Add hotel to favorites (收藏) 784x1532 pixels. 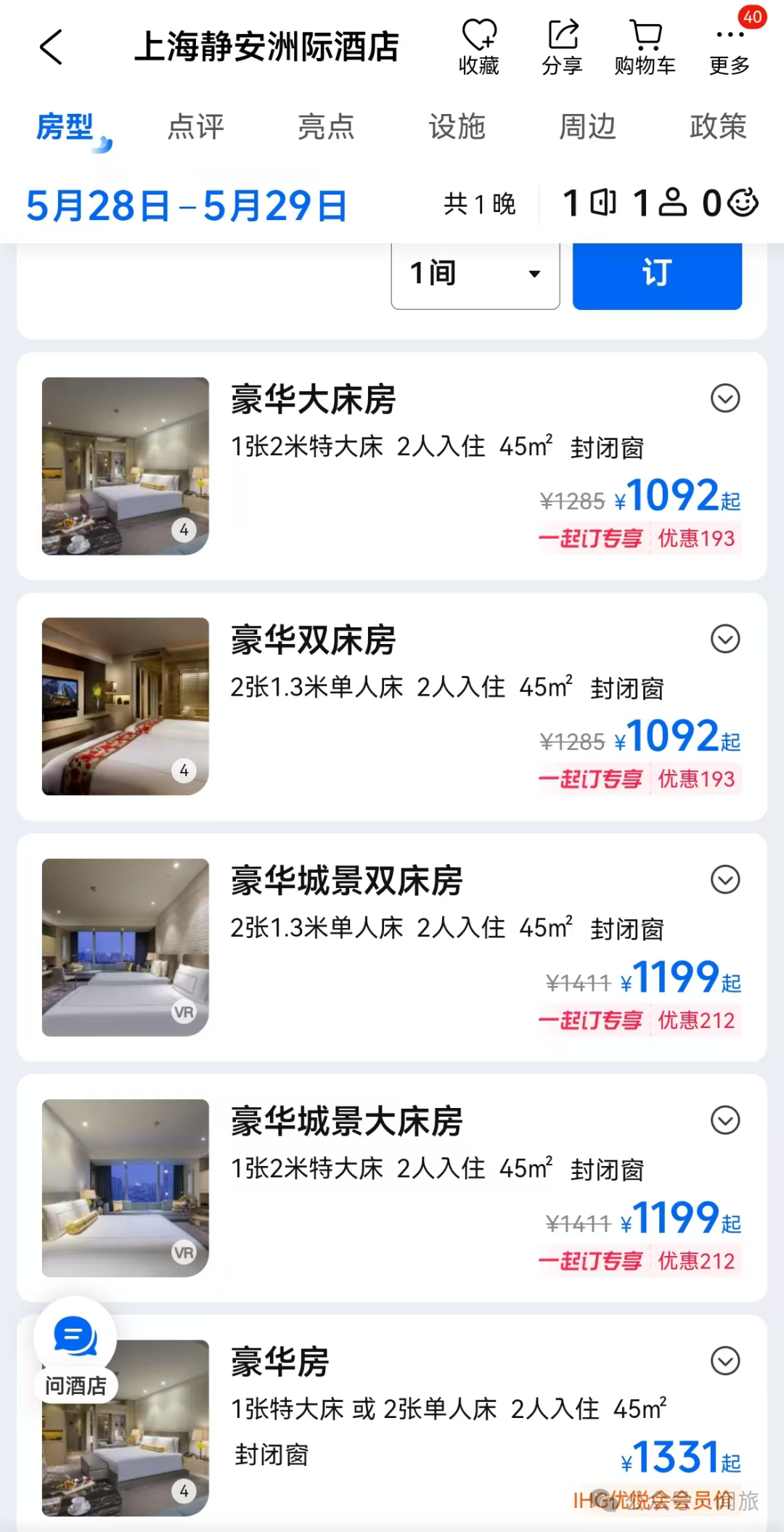click(479, 47)
